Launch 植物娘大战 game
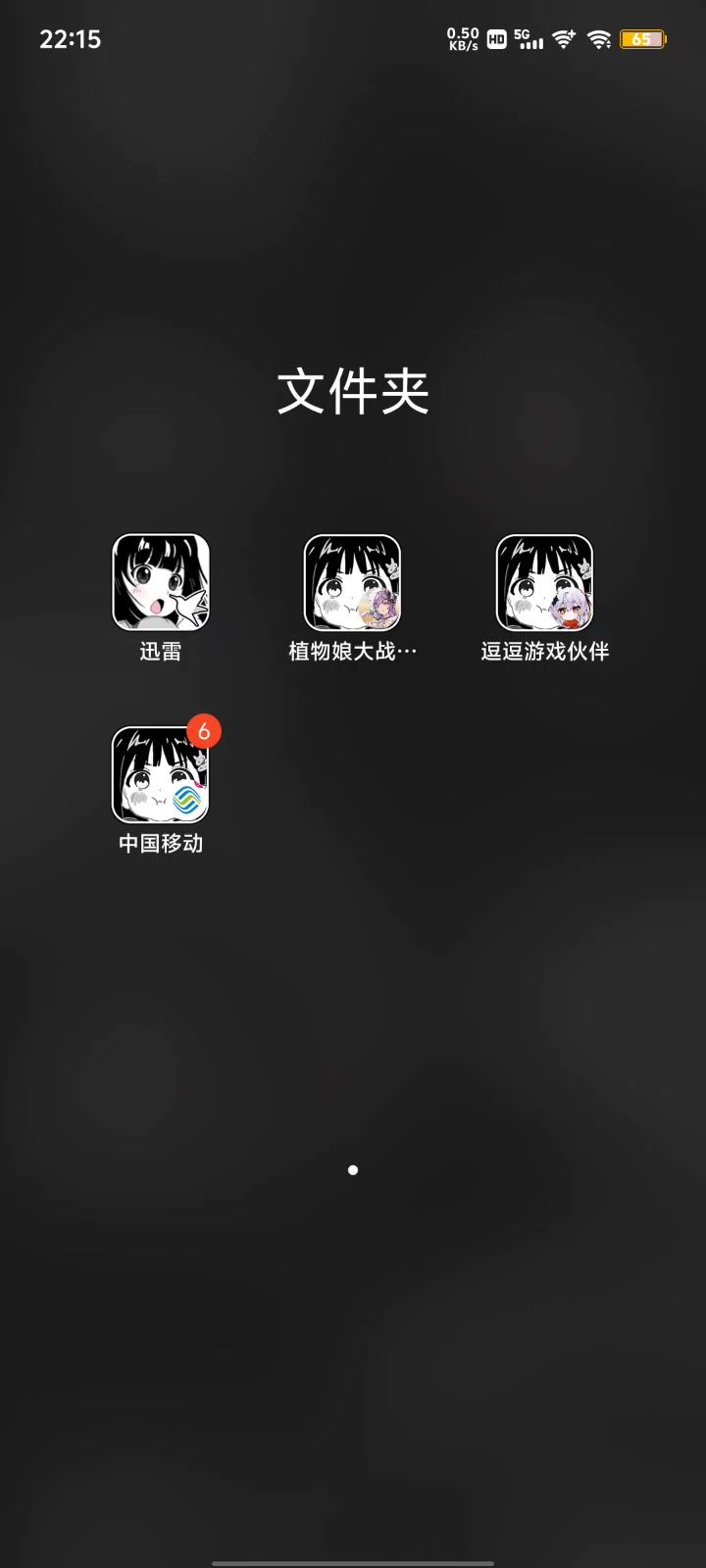The image size is (706, 1568). (352, 582)
